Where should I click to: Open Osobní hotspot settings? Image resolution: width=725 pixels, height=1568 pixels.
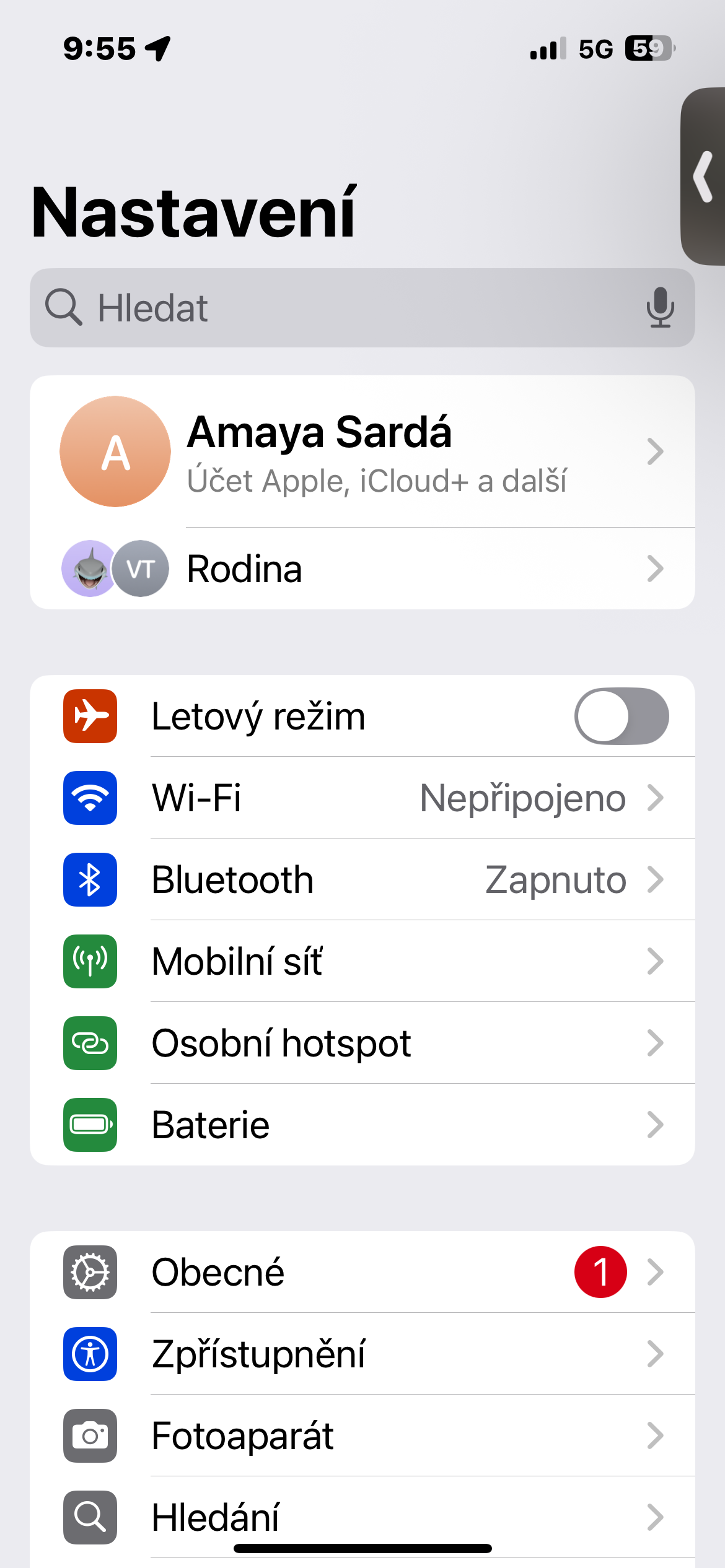(x=362, y=1043)
